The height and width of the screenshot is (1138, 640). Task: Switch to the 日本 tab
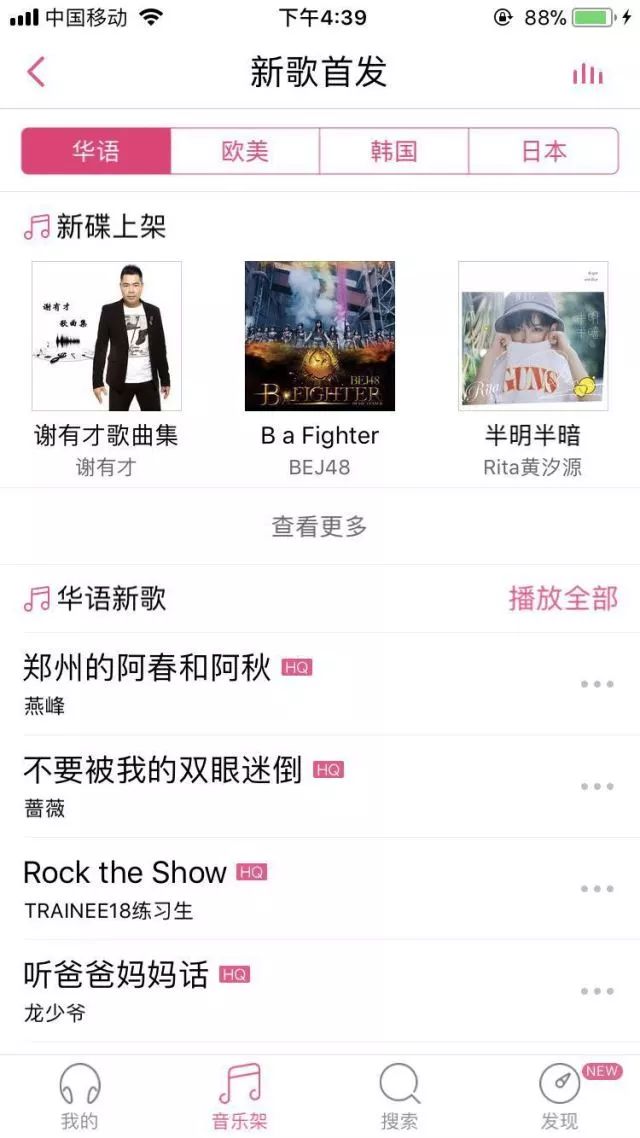[543, 152]
